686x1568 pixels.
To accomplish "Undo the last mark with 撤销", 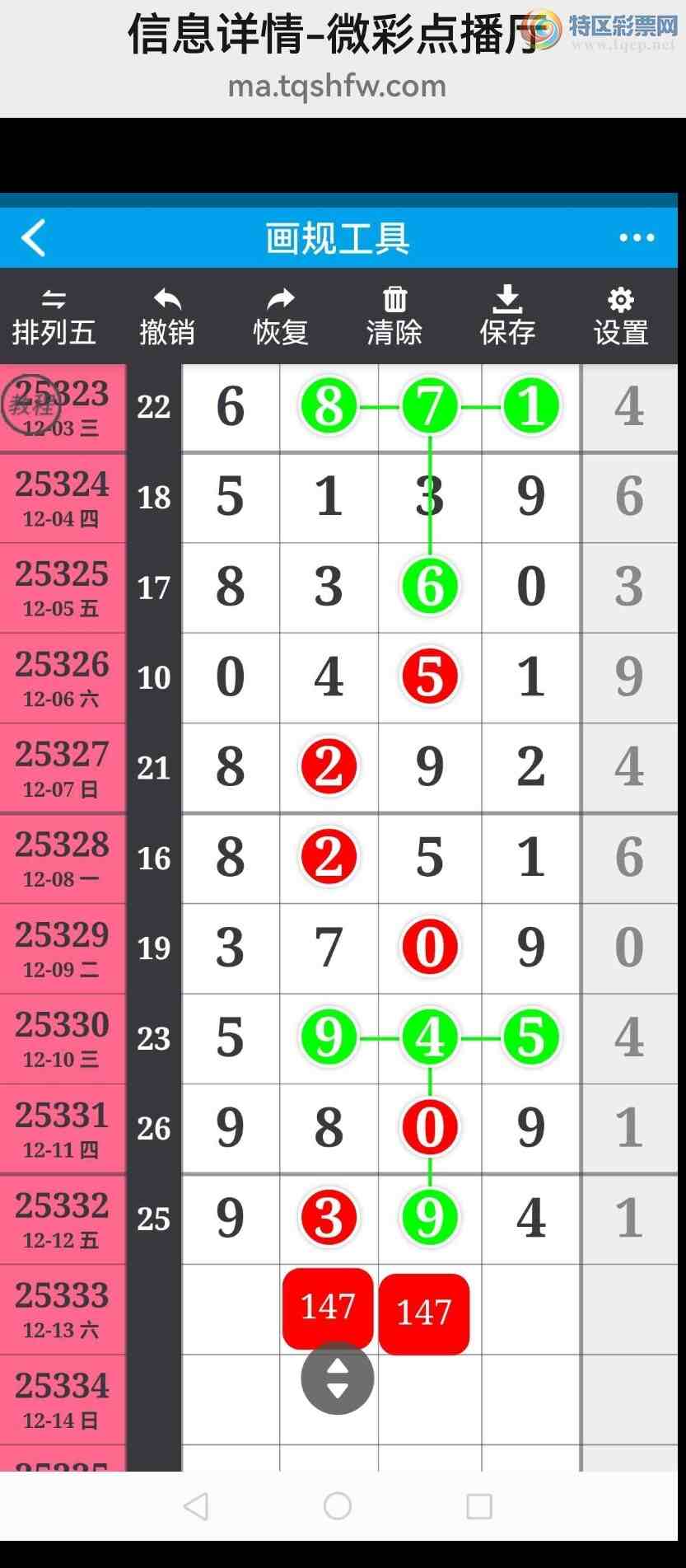I will pos(167,317).
